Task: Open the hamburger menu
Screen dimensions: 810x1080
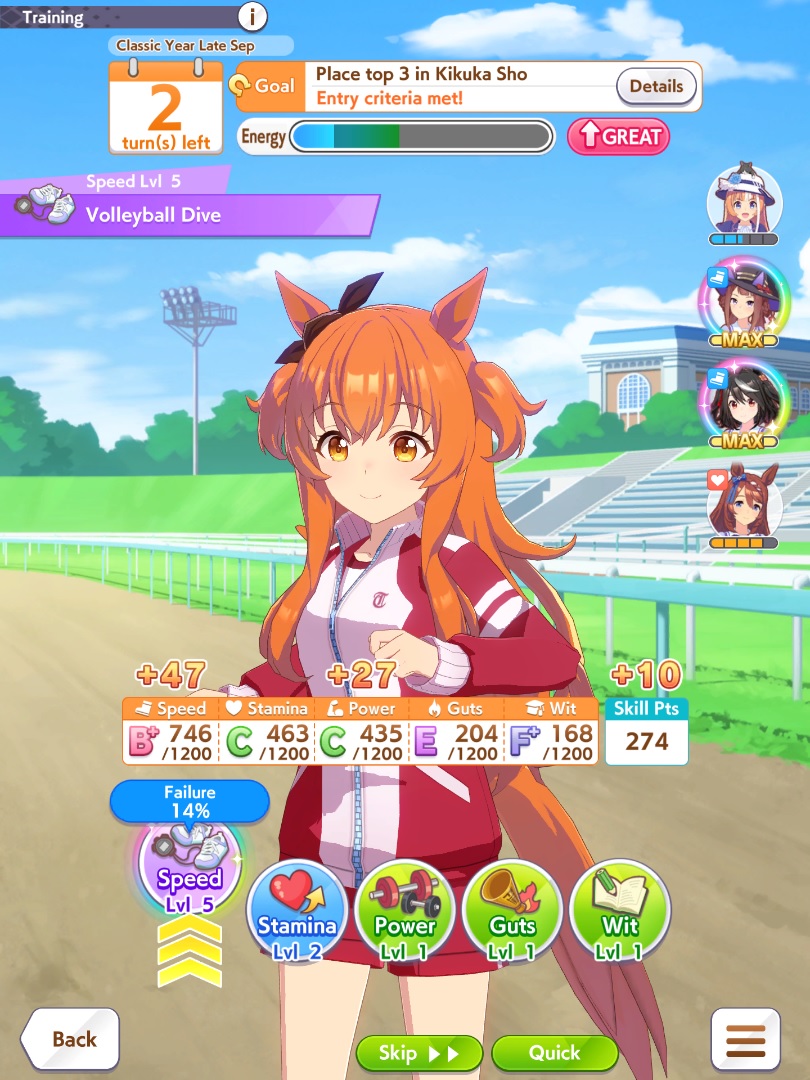Action: coord(746,1040)
